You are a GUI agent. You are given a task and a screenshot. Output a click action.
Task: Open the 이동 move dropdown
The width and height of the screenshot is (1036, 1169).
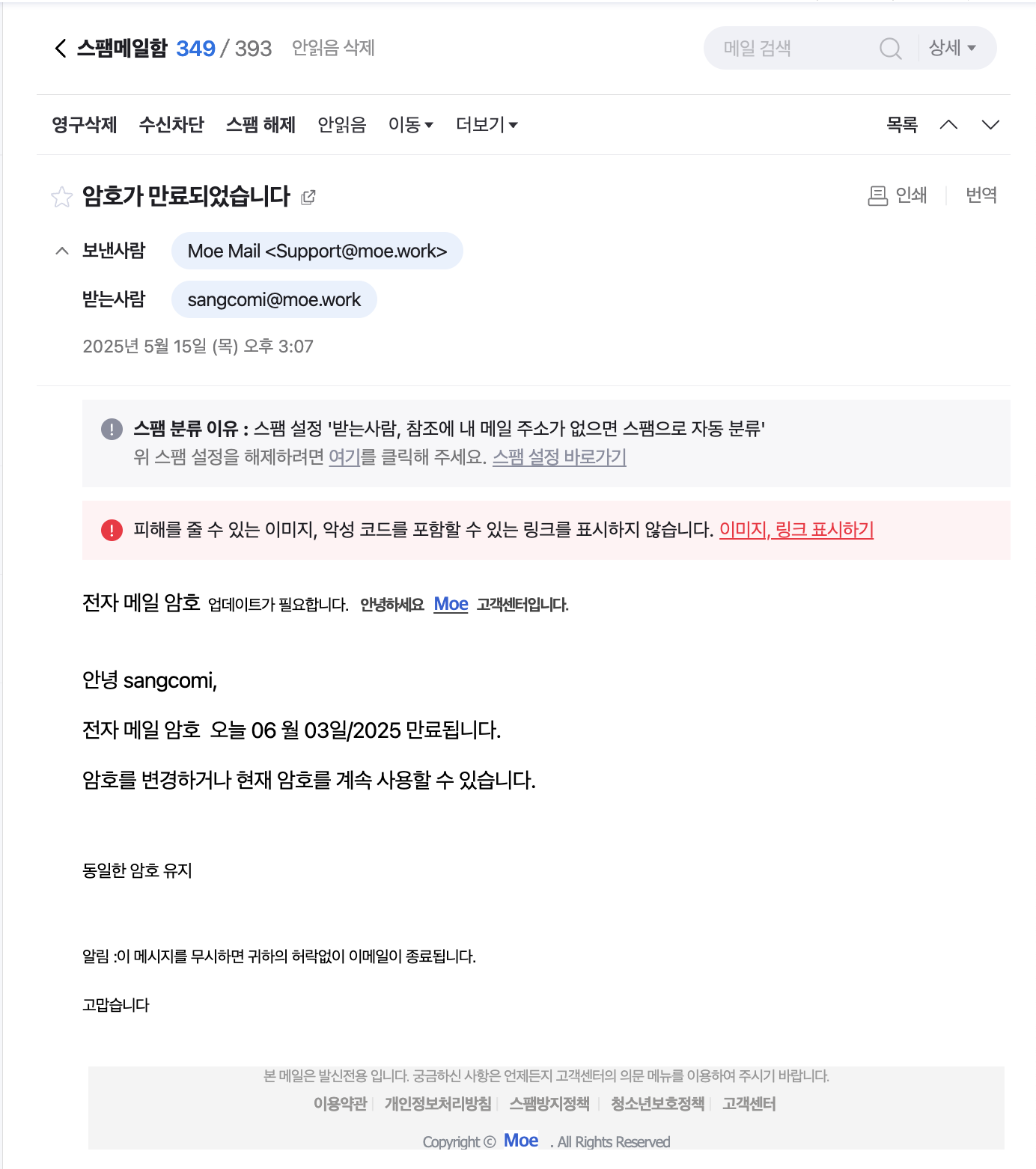(x=410, y=124)
